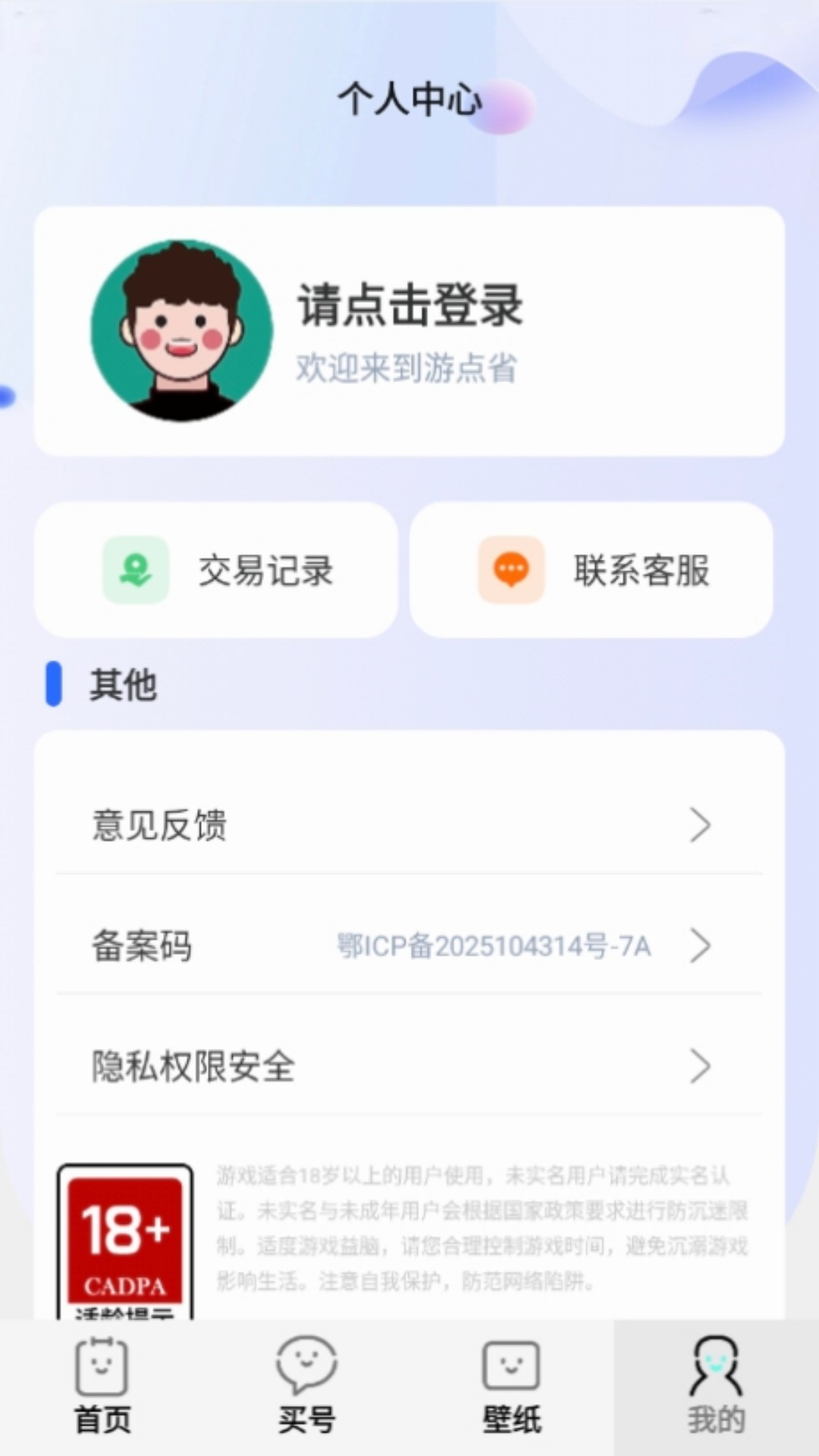The width and height of the screenshot is (819, 1456).
Task: Select the 壁纸 tab
Action: pos(512,1387)
